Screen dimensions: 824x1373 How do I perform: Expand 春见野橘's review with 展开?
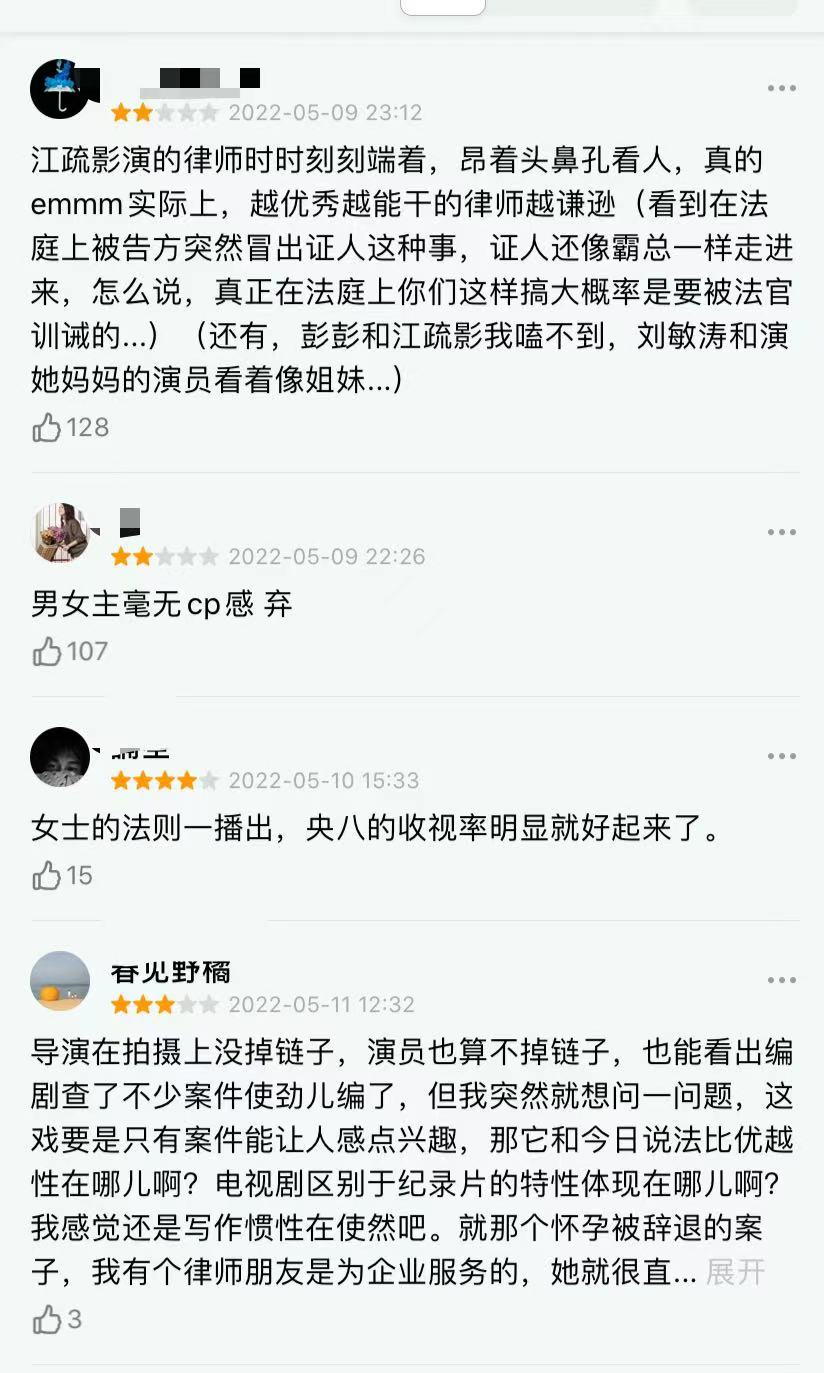(x=735, y=1272)
